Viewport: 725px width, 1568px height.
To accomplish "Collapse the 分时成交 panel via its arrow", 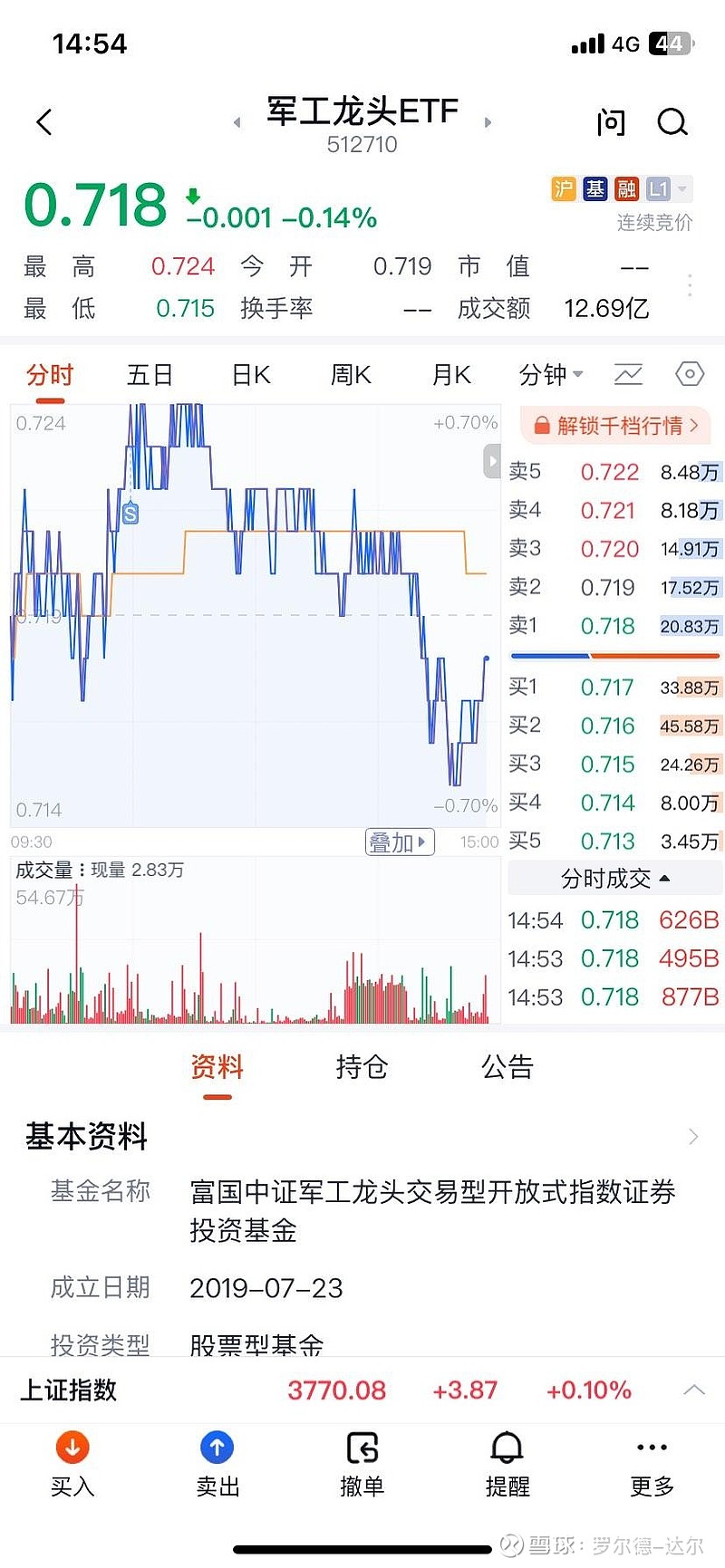I will pyautogui.click(x=664, y=878).
